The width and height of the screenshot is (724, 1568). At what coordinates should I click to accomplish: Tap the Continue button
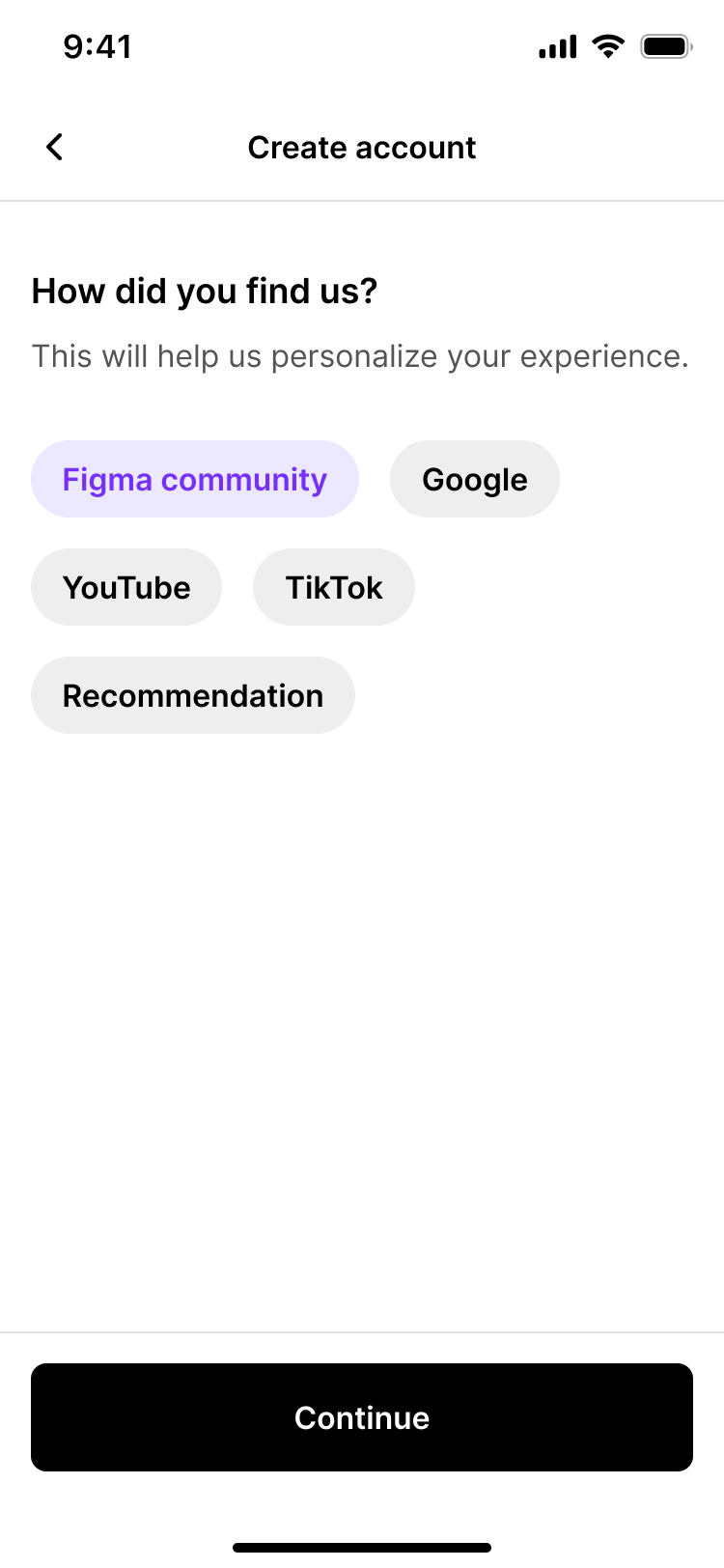coord(362,1417)
